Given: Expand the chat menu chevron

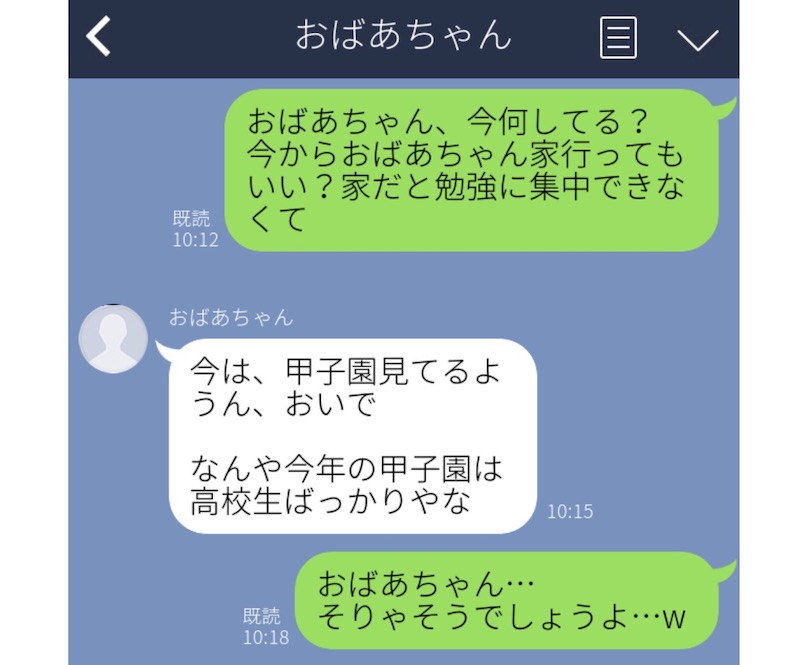Looking at the screenshot, I should (x=697, y=39).
